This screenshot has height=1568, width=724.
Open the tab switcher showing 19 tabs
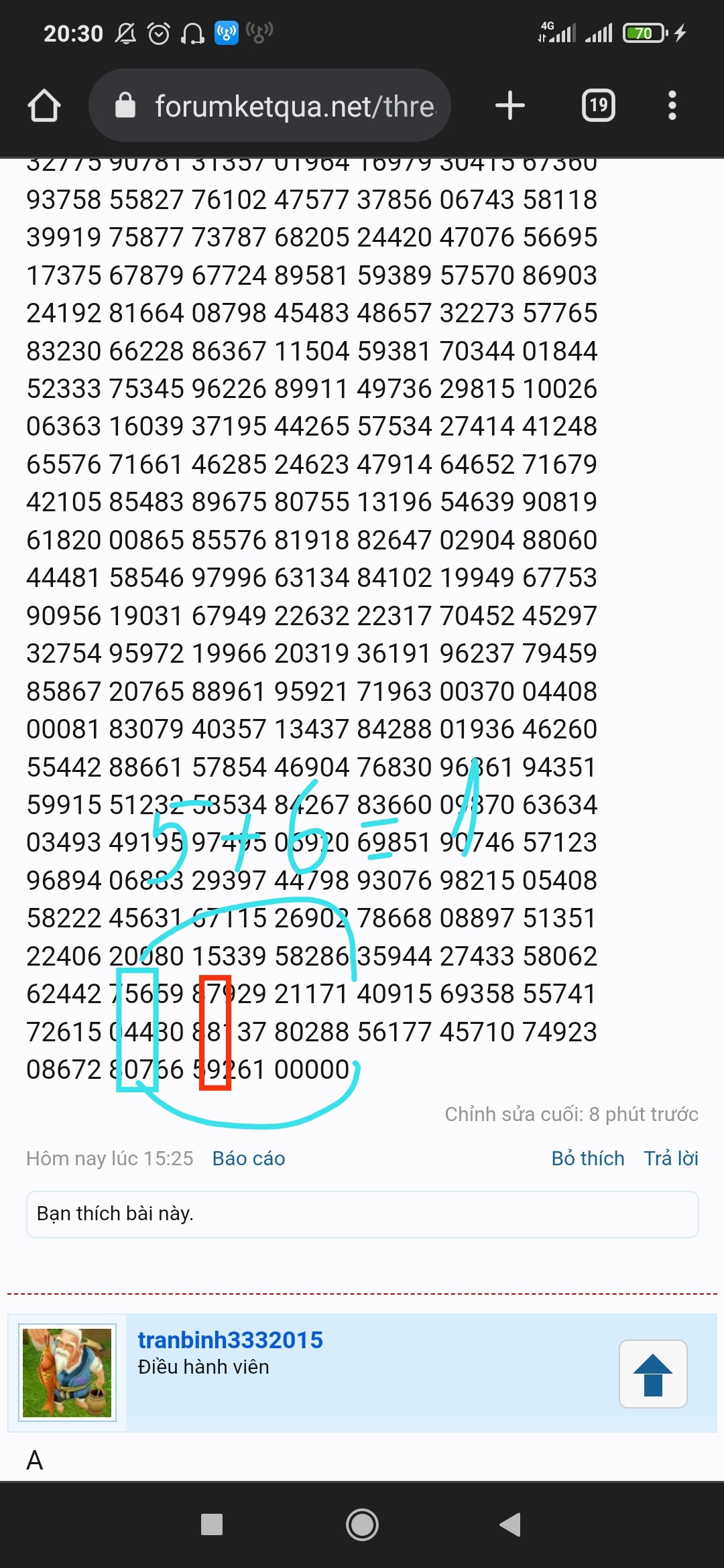[599, 105]
